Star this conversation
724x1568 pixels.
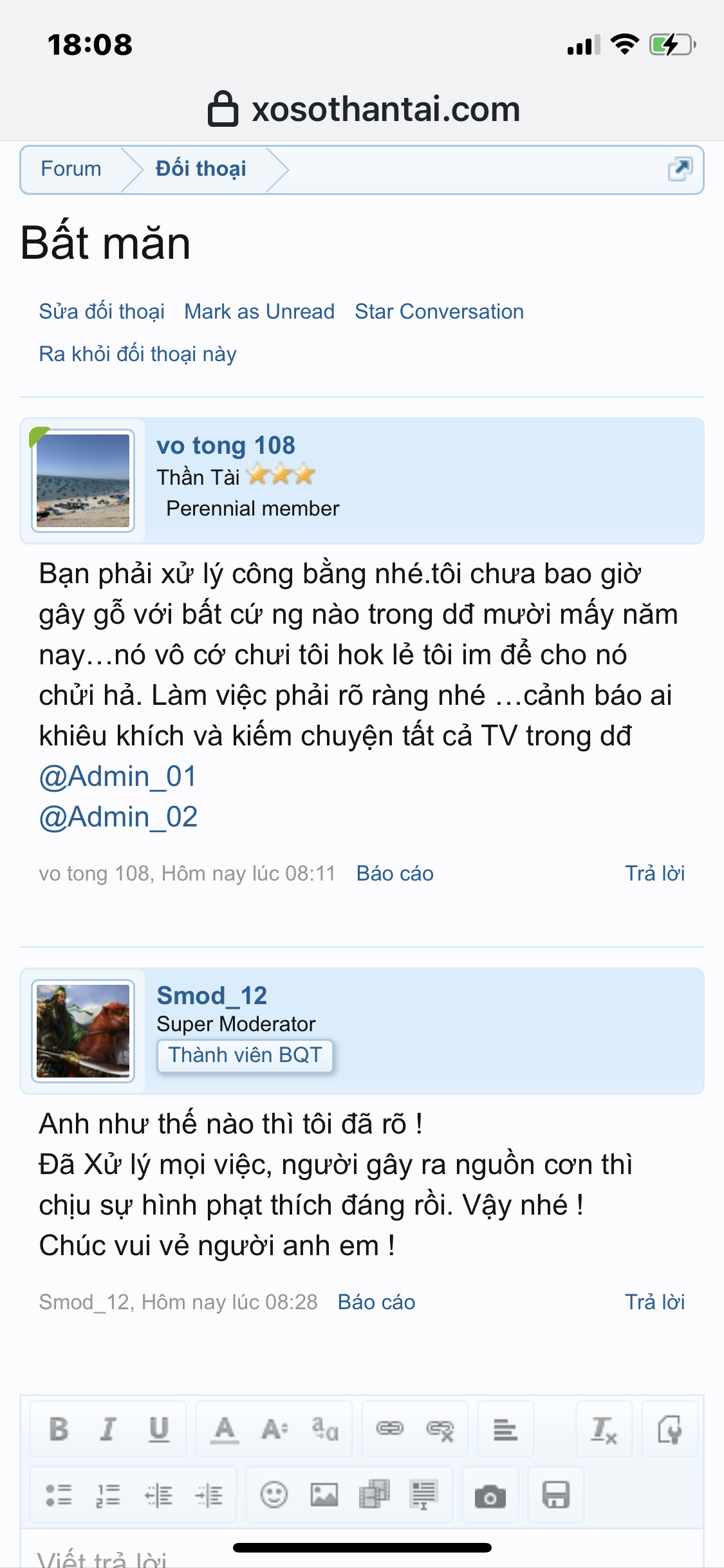point(439,312)
